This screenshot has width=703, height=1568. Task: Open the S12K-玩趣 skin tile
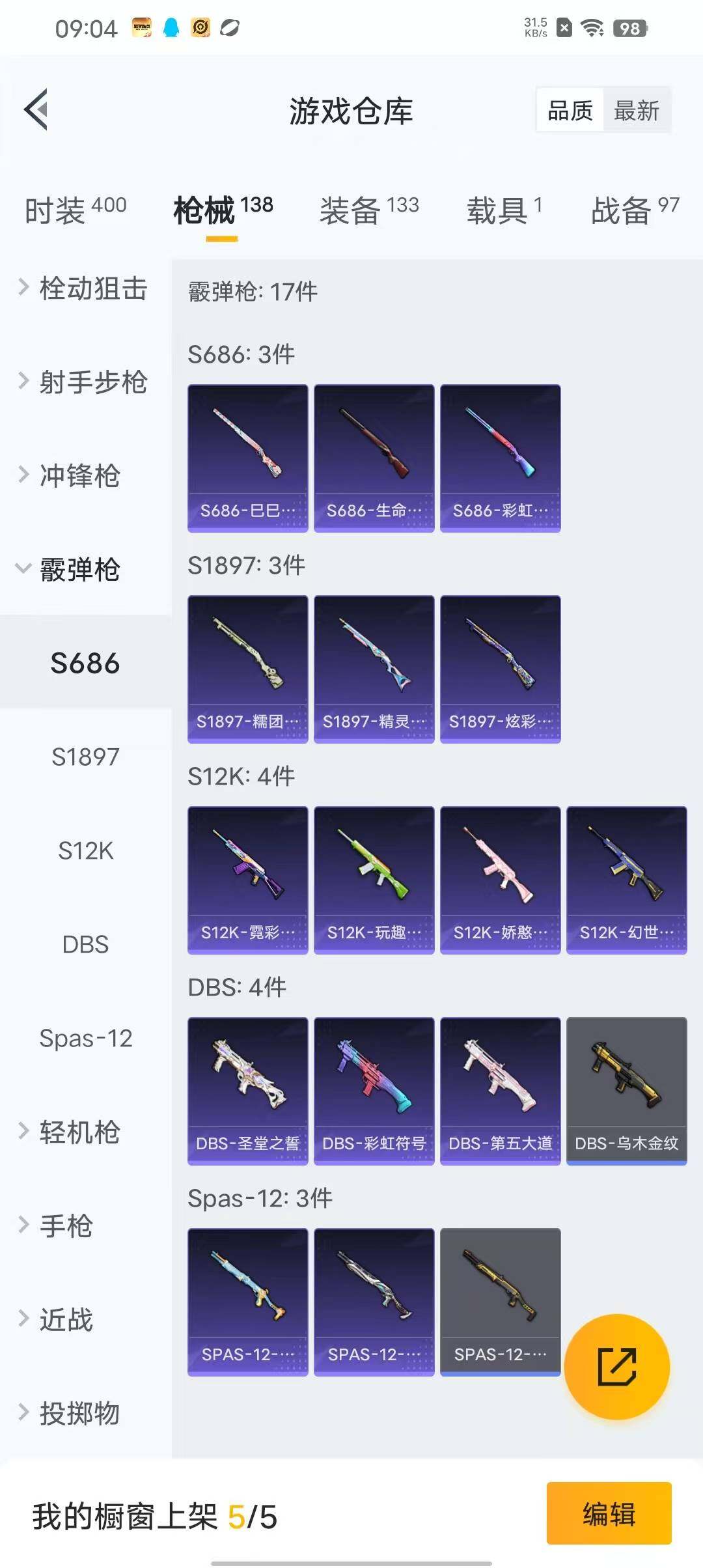click(374, 880)
